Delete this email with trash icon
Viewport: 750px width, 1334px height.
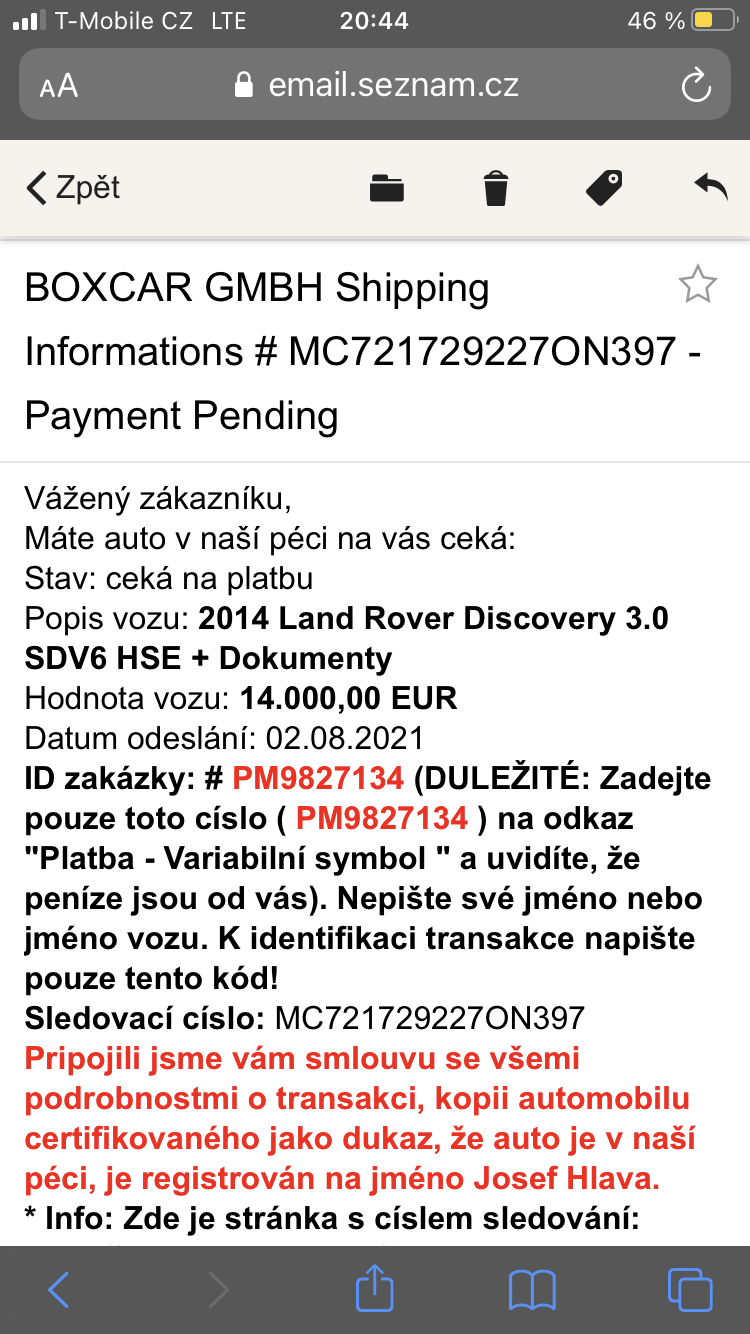[496, 188]
